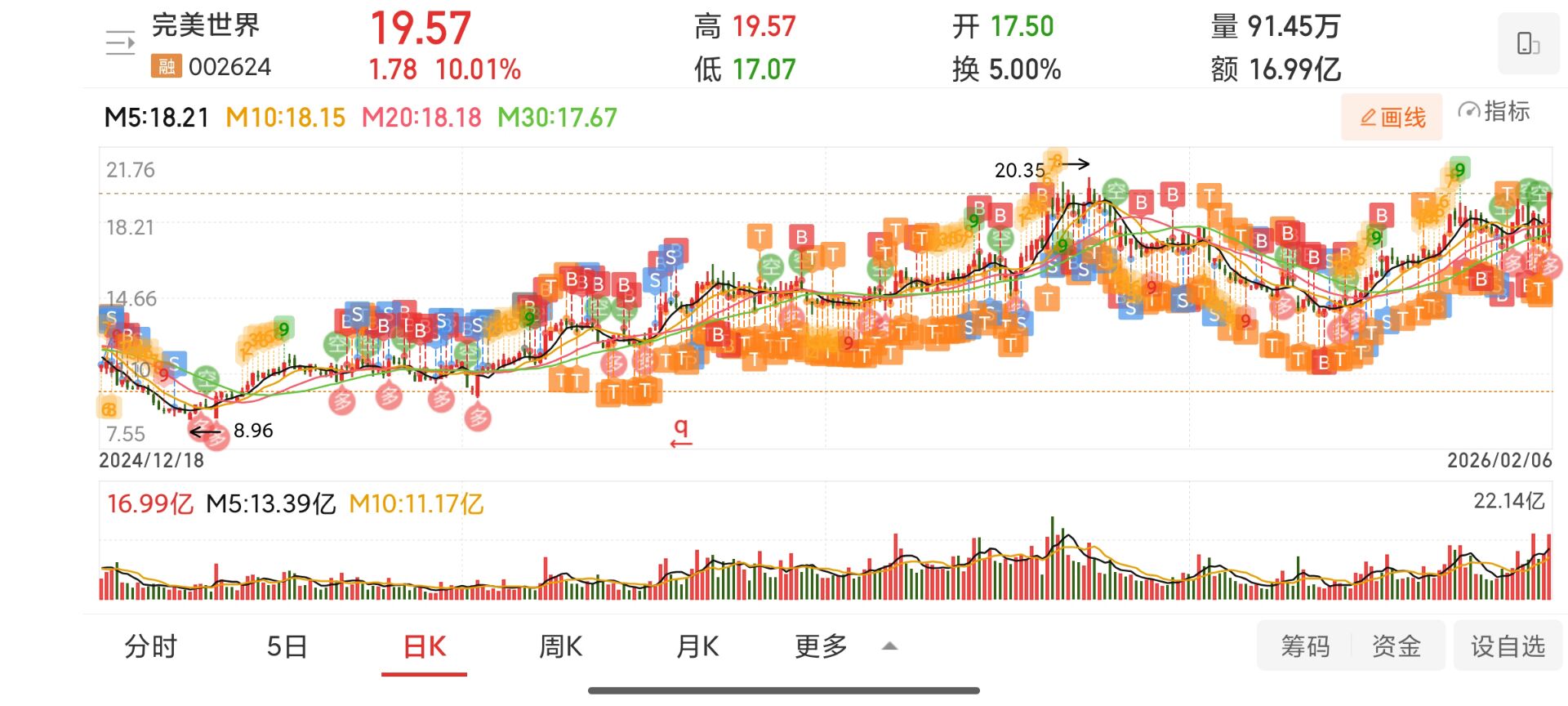Open the 画线 drawing tool
The height and width of the screenshot is (706, 1568).
click(x=1392, y=117)
